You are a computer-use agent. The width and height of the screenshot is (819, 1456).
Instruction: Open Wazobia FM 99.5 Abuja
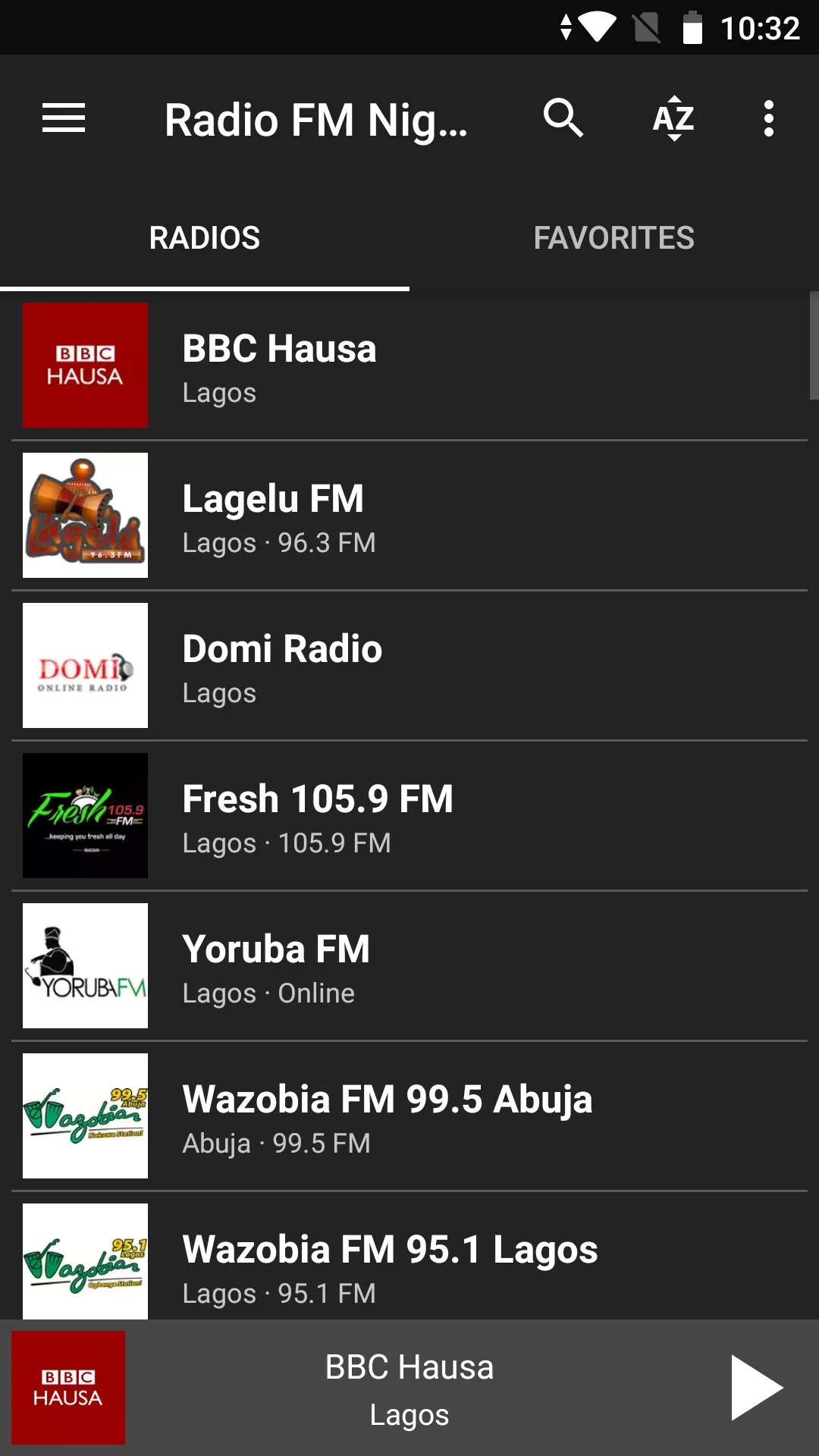pyautogui.click(x=409, y=1116)
